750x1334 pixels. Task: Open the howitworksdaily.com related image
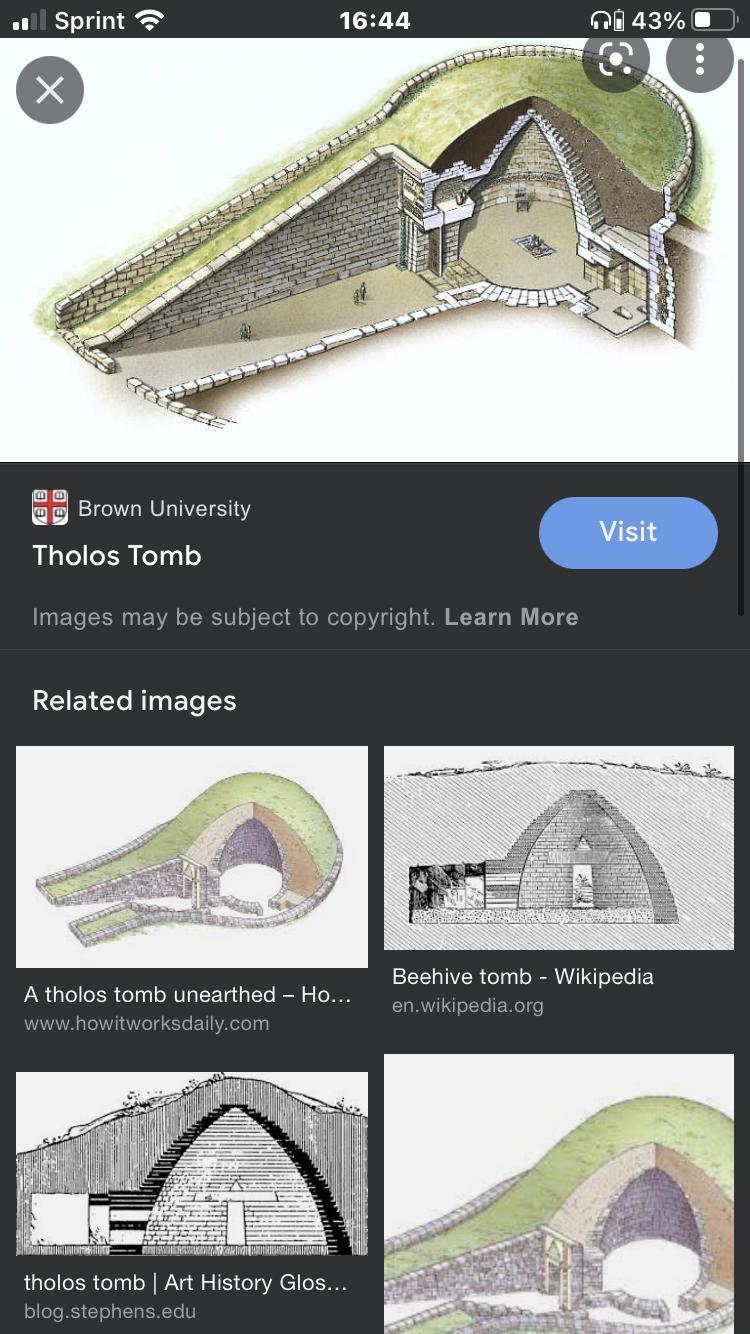[x=191, y=857]
